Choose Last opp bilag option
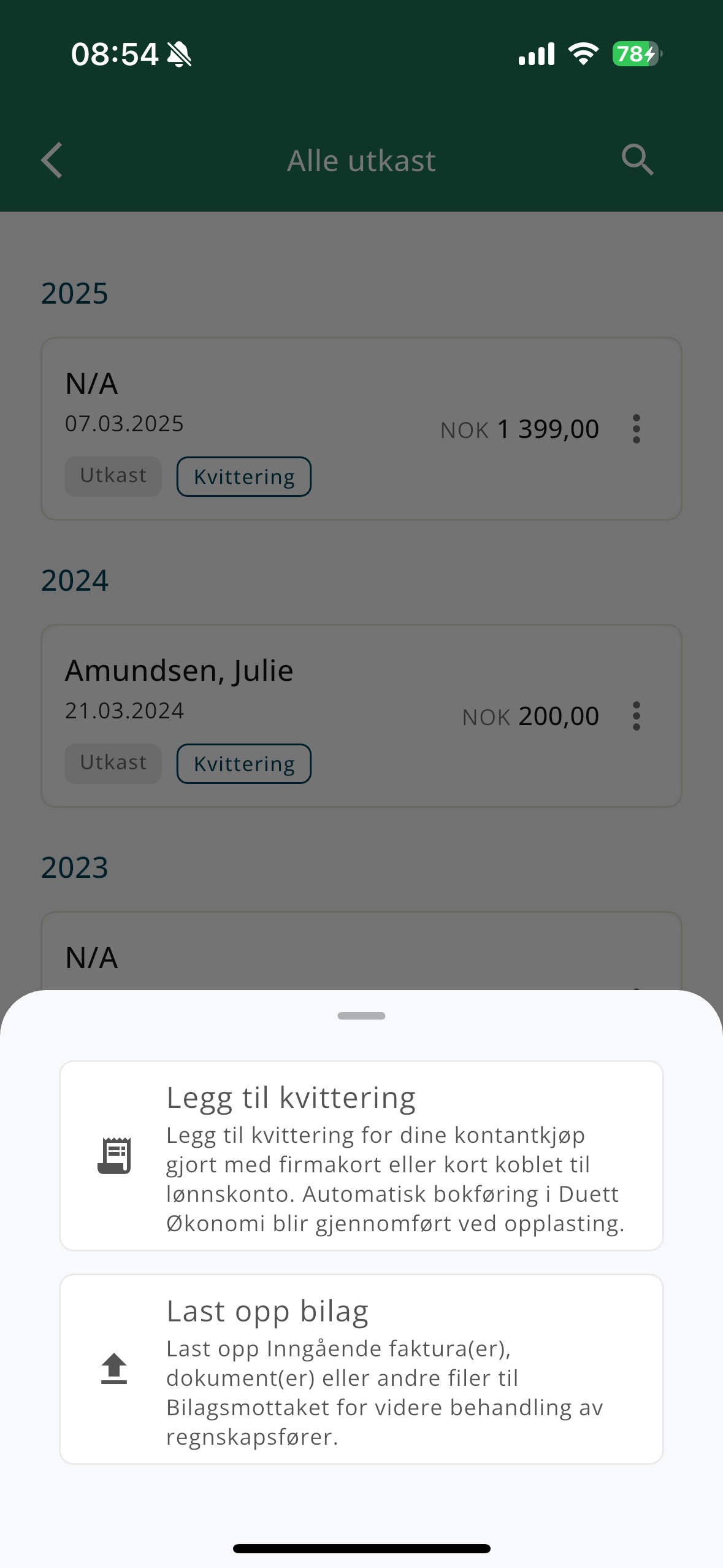This screenshot has height=1568, width=723. [361, 1369]
